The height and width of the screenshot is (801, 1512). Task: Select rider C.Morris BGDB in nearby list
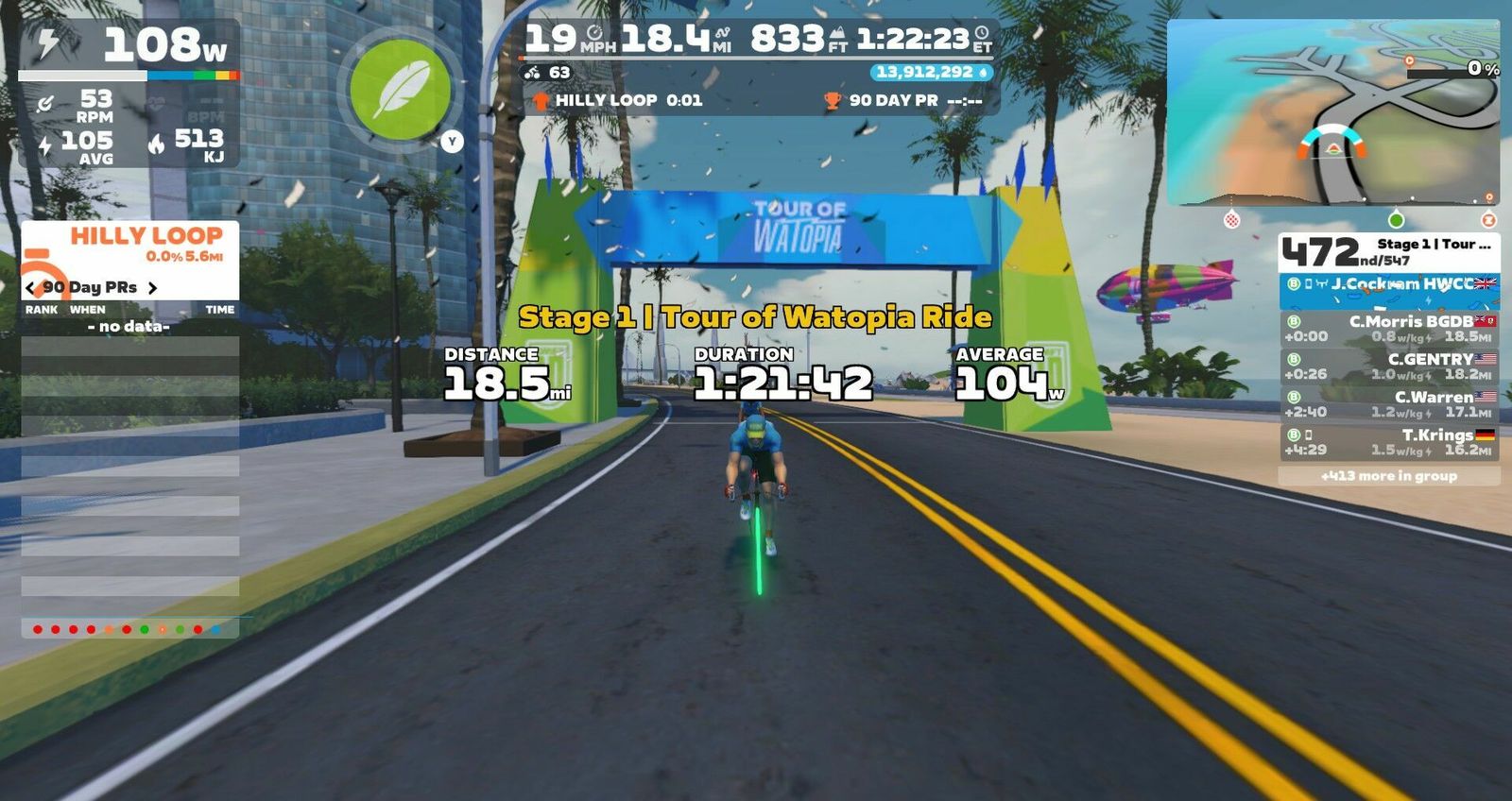click(1389, 329)
